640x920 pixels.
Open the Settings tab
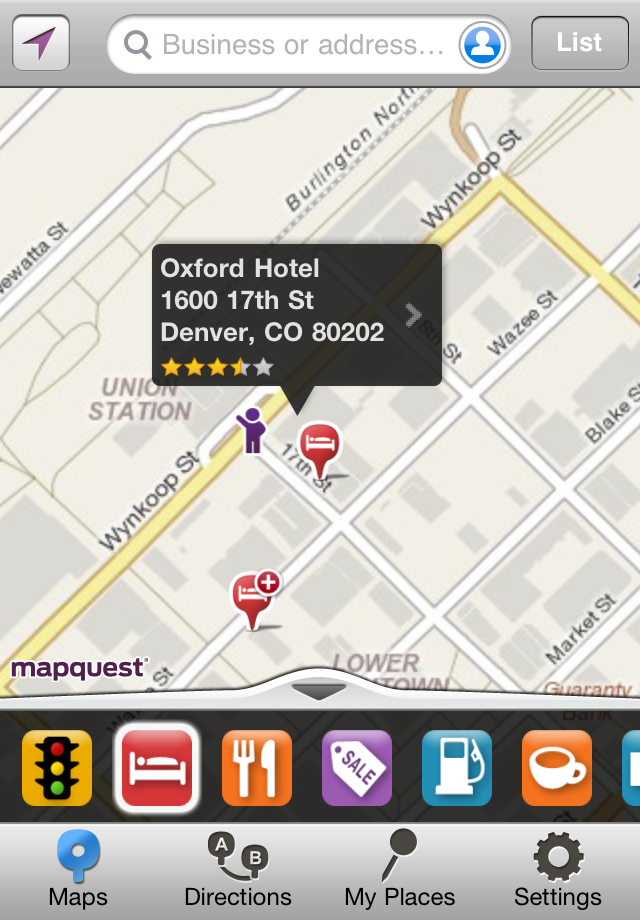pos(558,871)
